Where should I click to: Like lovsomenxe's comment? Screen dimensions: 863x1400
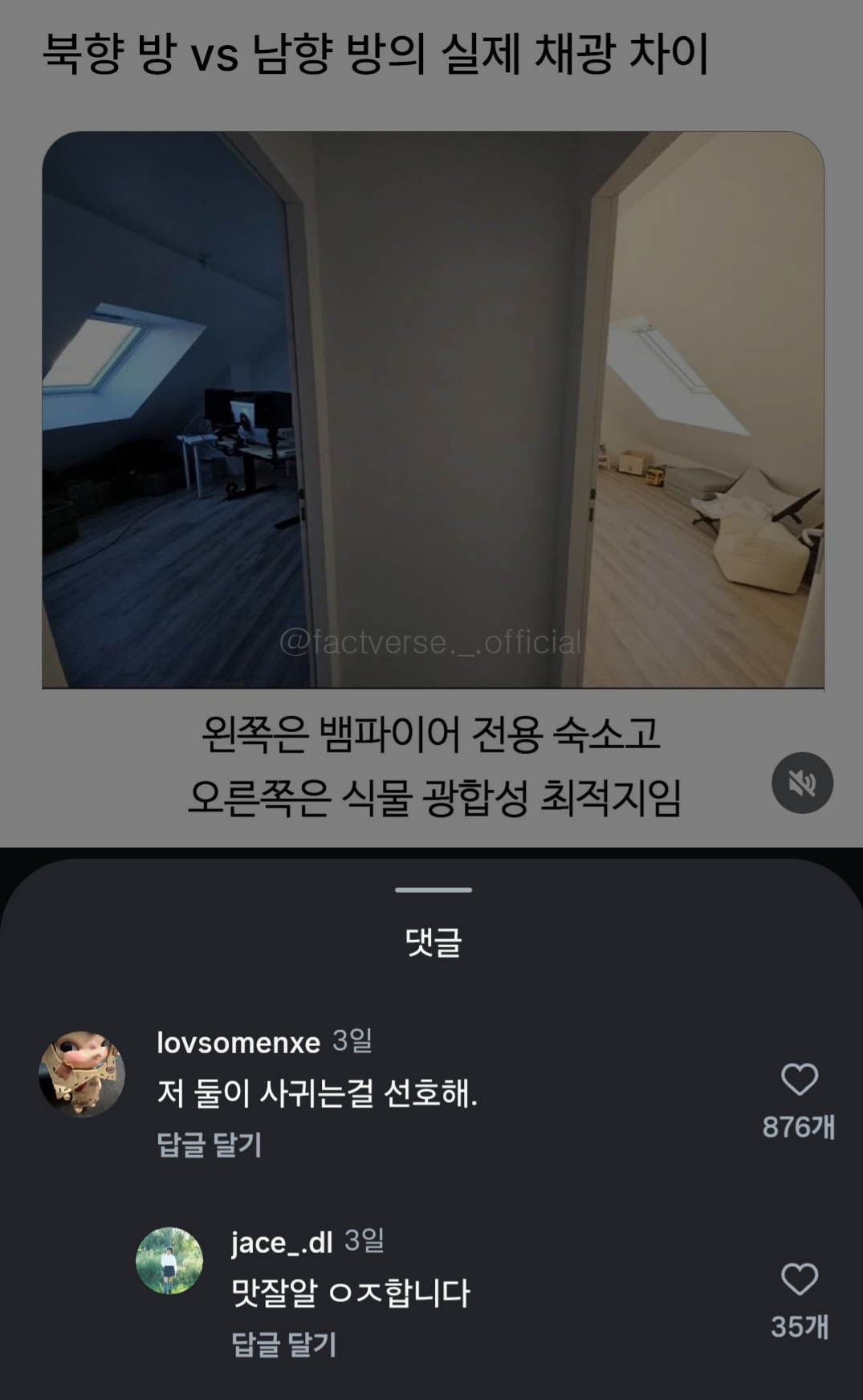[799, 1080]
